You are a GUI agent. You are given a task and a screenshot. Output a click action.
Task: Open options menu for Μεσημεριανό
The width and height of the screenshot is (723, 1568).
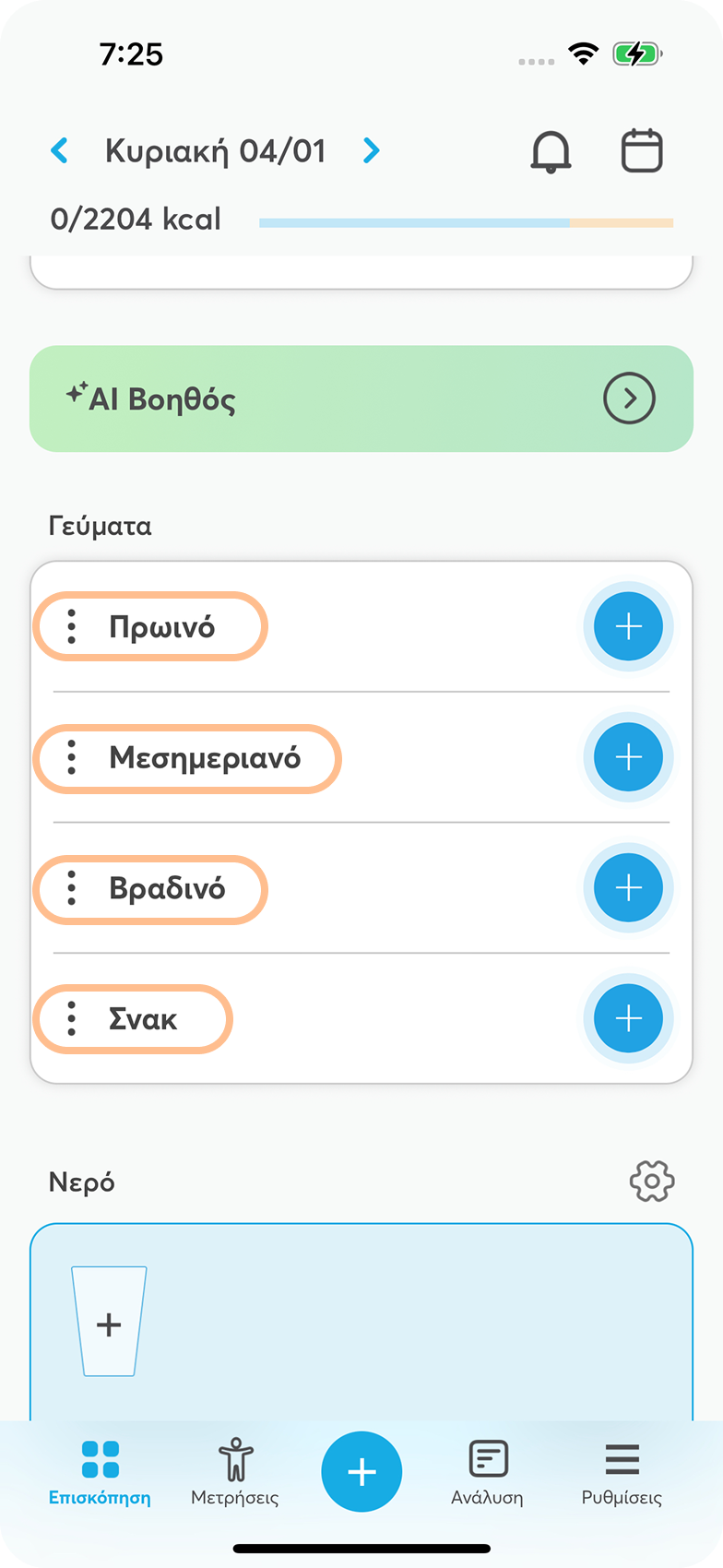point(72,758)
